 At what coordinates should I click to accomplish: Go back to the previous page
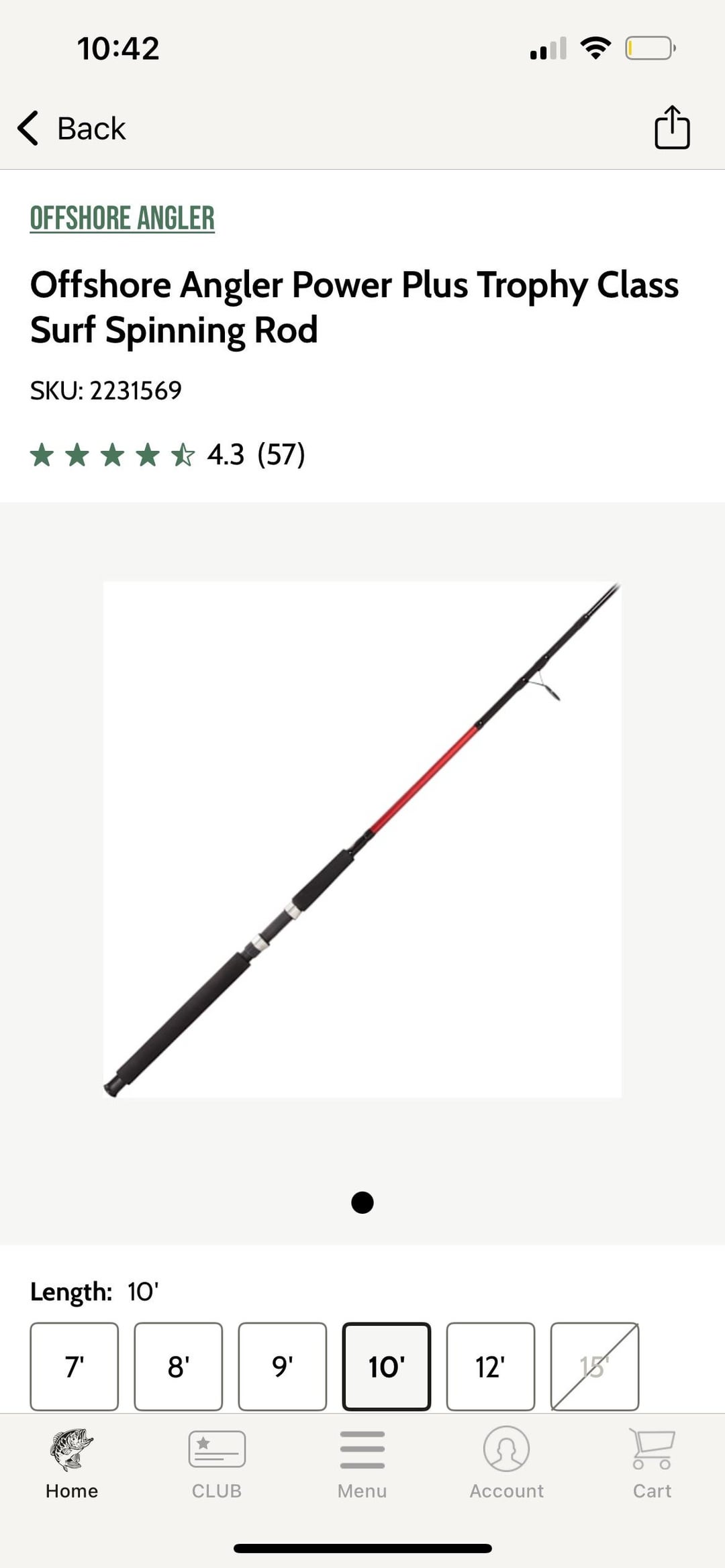click(72, 128)
